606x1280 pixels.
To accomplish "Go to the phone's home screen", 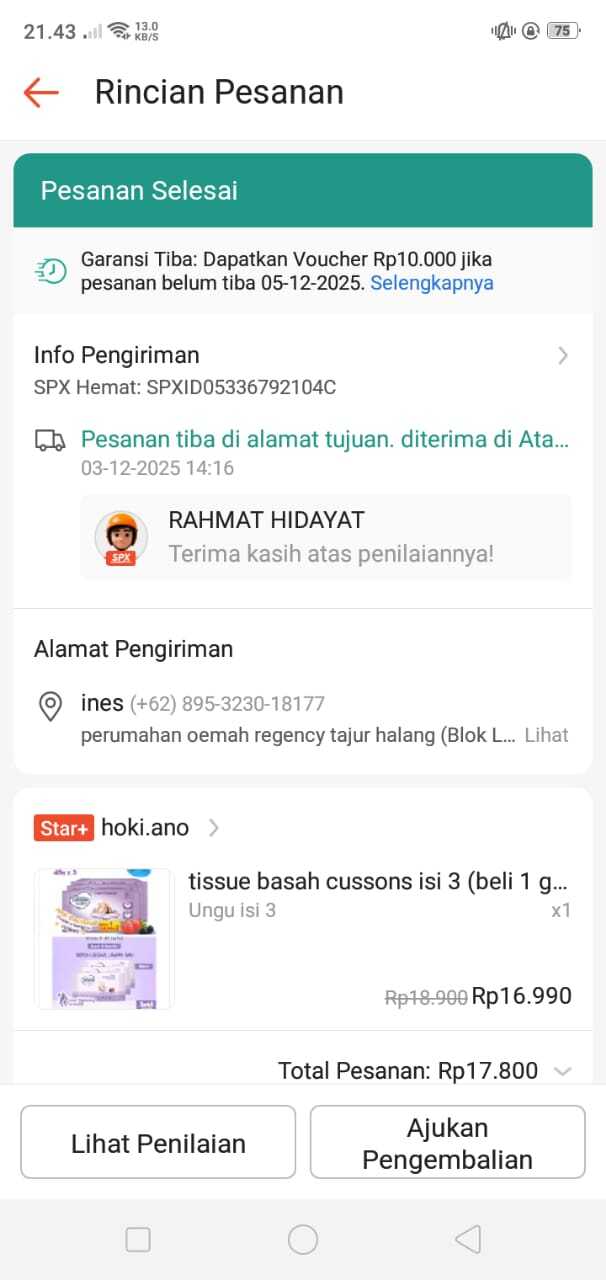I will (x=303, y=1240).
